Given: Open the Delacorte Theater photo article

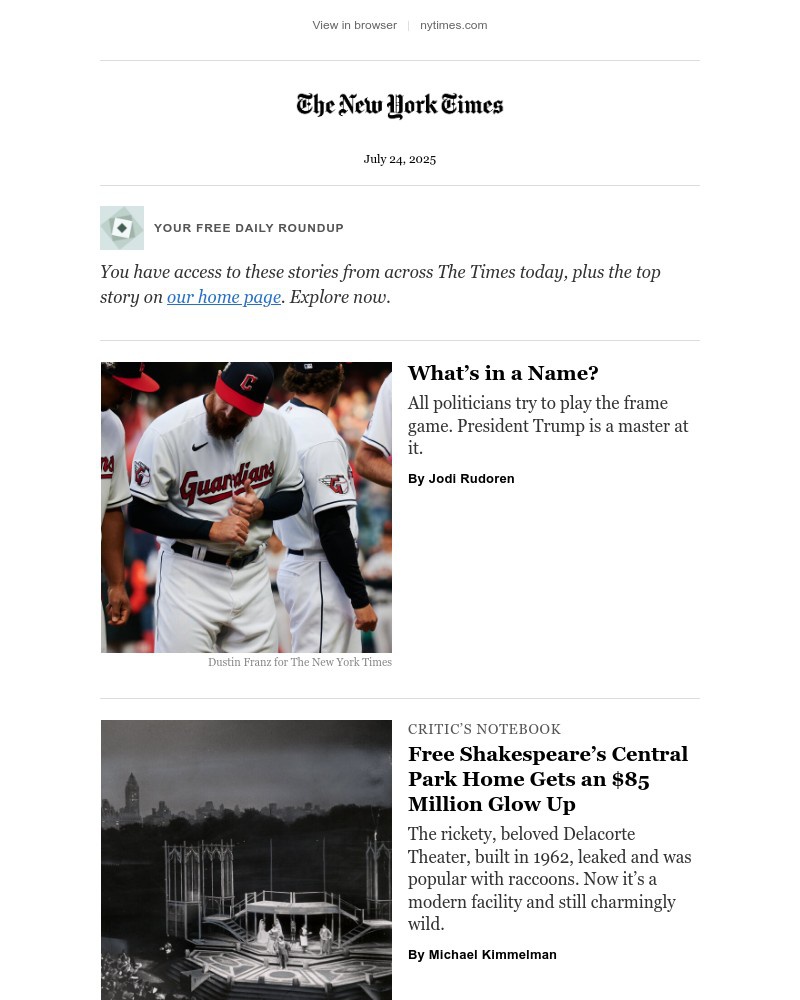Looking at the screenshot, I should pyautogui.click(x=246, y=860).
